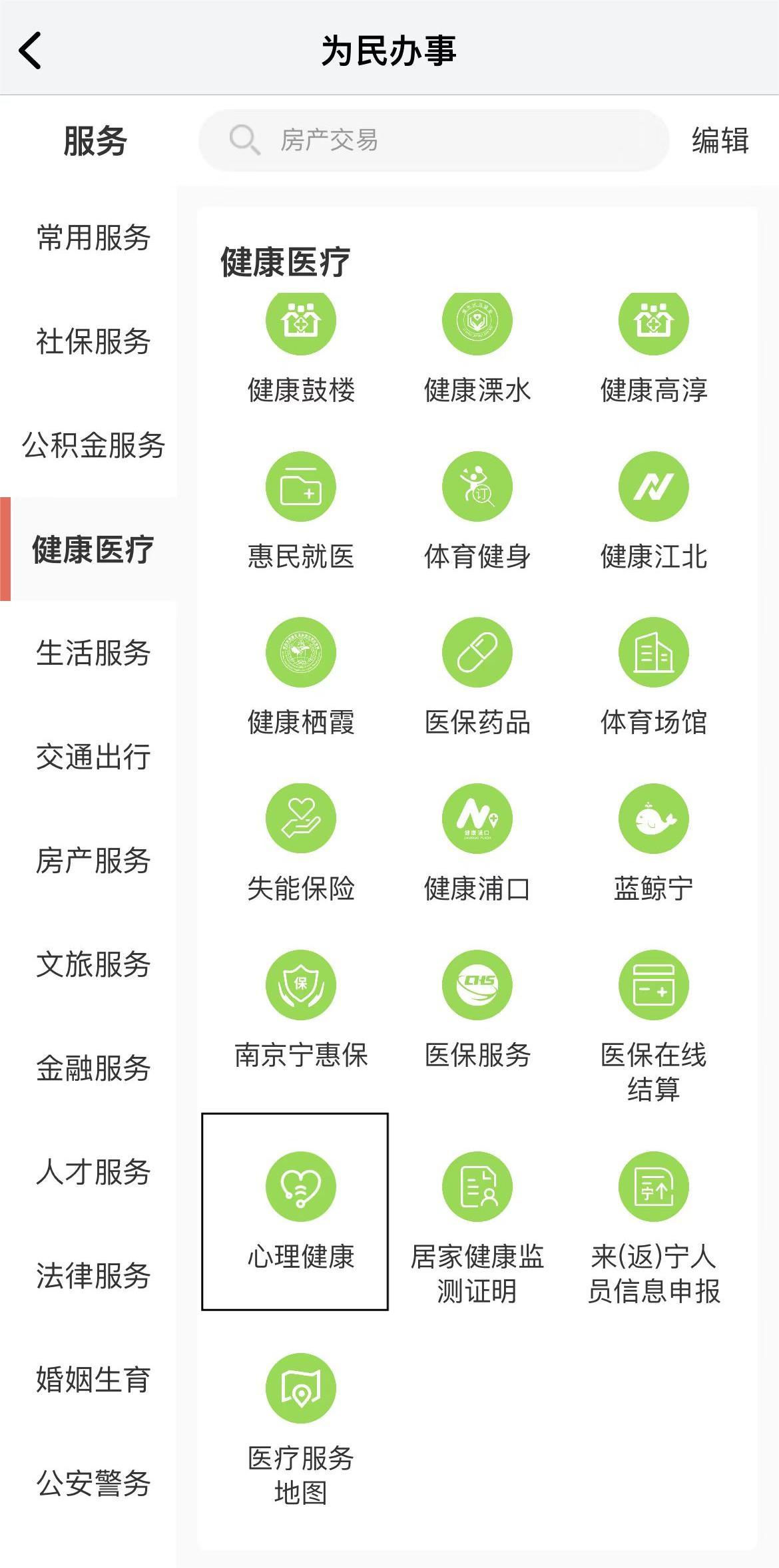Viewport: 779px width, 1568px height.
Task: Open 居家健康监测证明 service
Action: point(477,1229)
